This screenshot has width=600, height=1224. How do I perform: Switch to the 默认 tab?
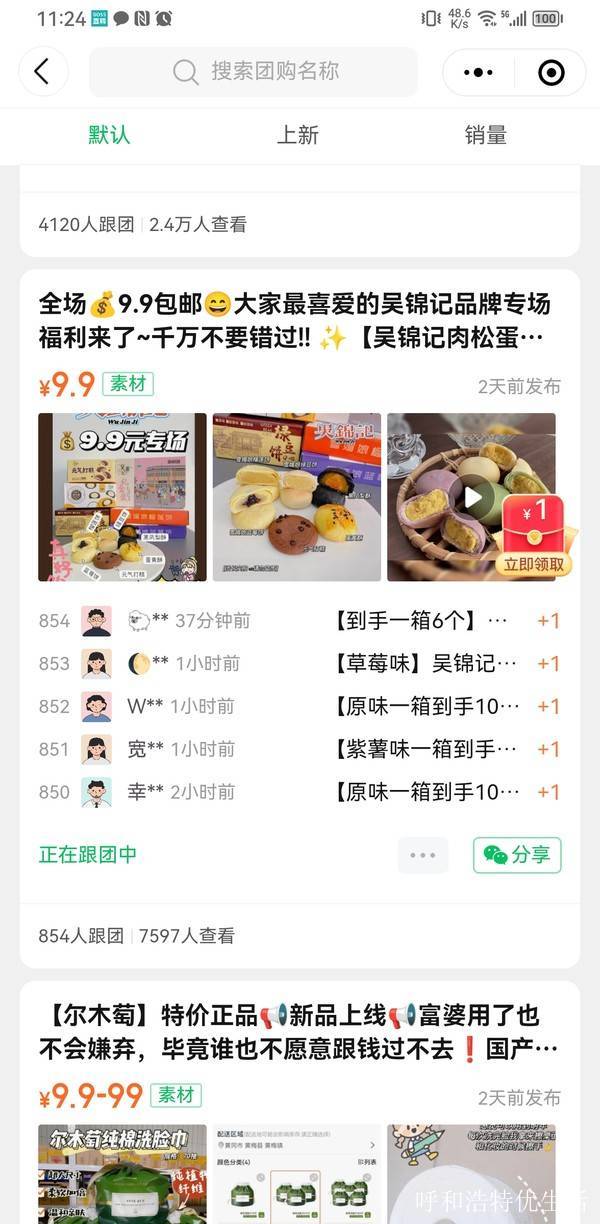(109, 135)
